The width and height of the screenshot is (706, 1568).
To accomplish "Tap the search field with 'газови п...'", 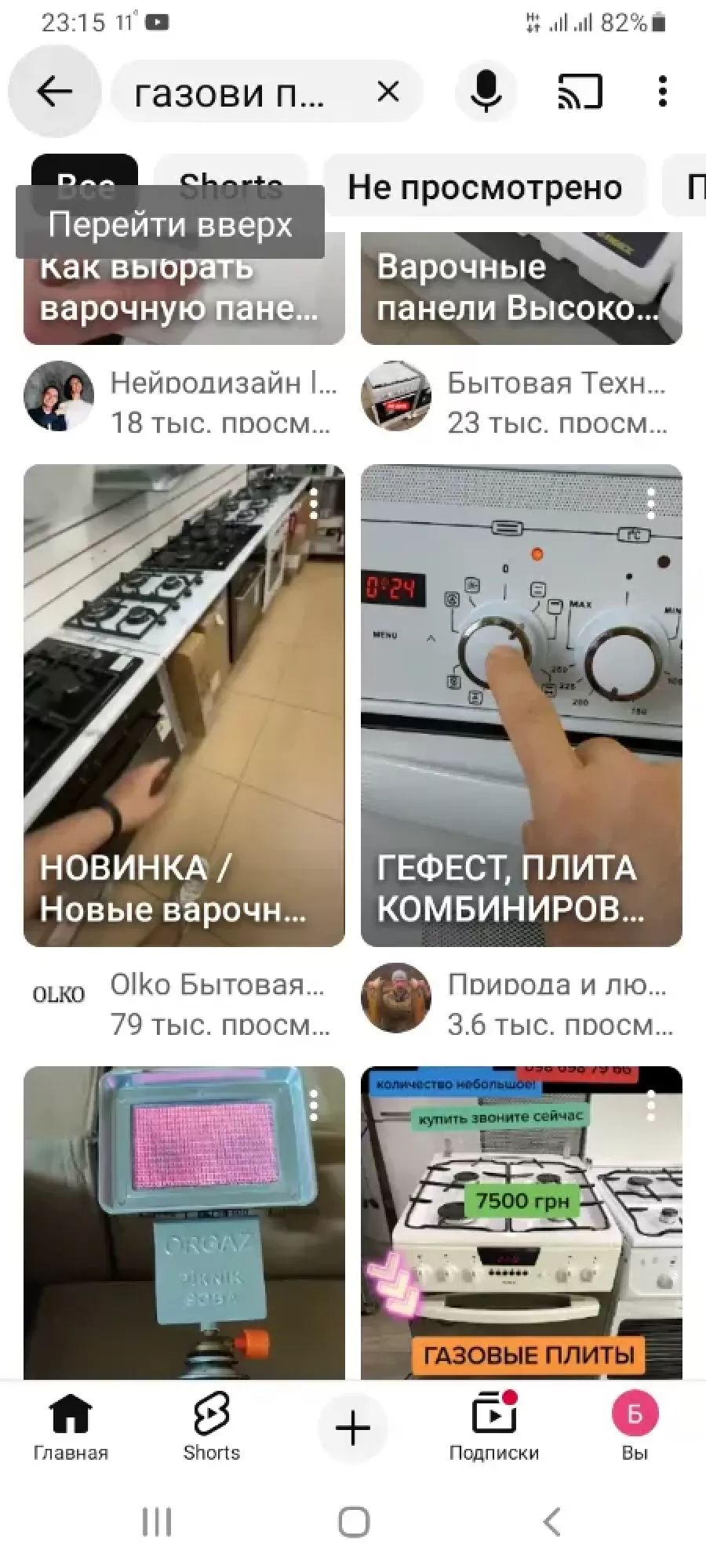I will click(235, 93).
